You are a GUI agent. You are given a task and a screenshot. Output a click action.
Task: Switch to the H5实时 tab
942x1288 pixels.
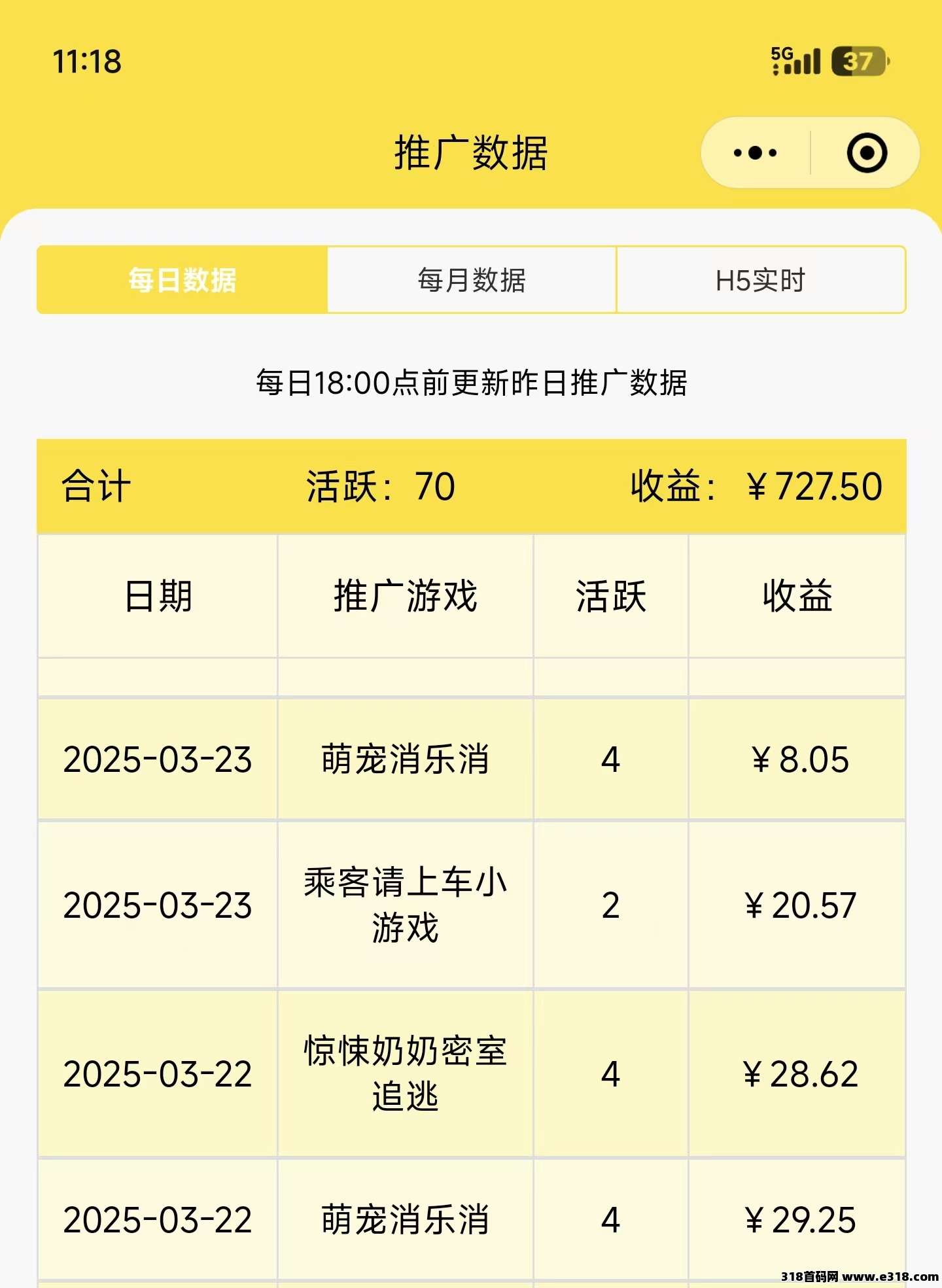click(x=761, y=279)
